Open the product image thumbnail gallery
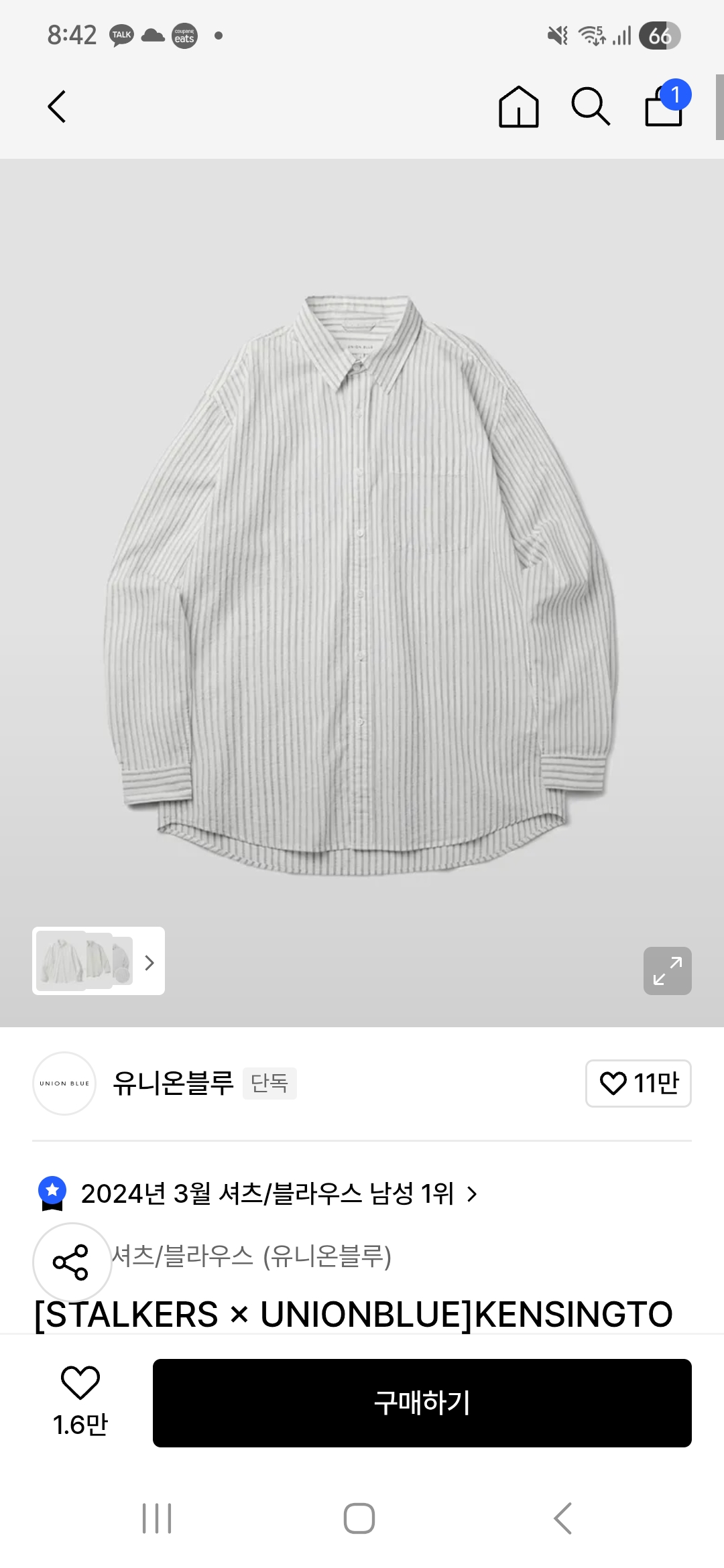 [99, 961]
